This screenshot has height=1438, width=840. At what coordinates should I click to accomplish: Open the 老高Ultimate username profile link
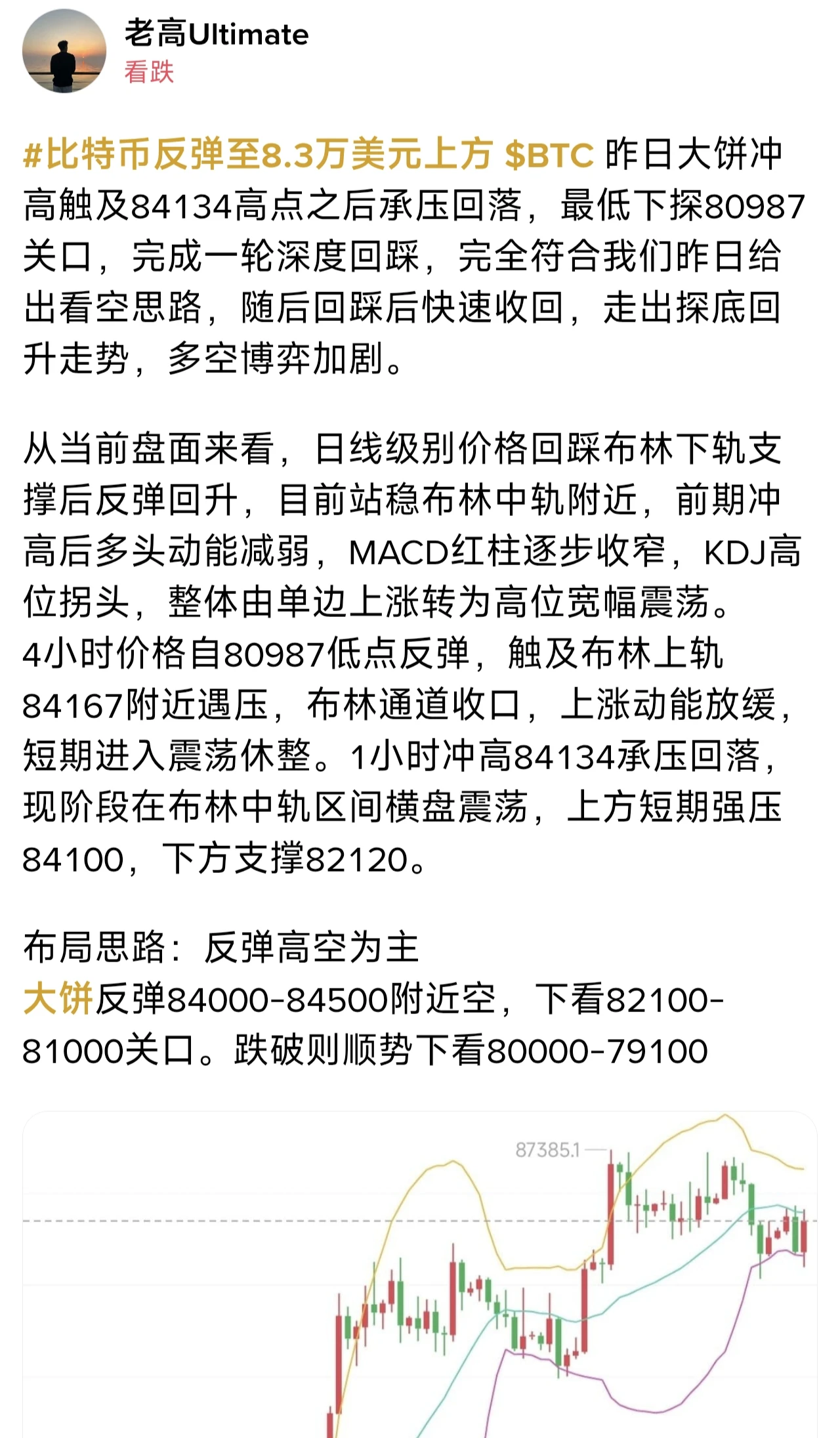click(x=217, y=34)
